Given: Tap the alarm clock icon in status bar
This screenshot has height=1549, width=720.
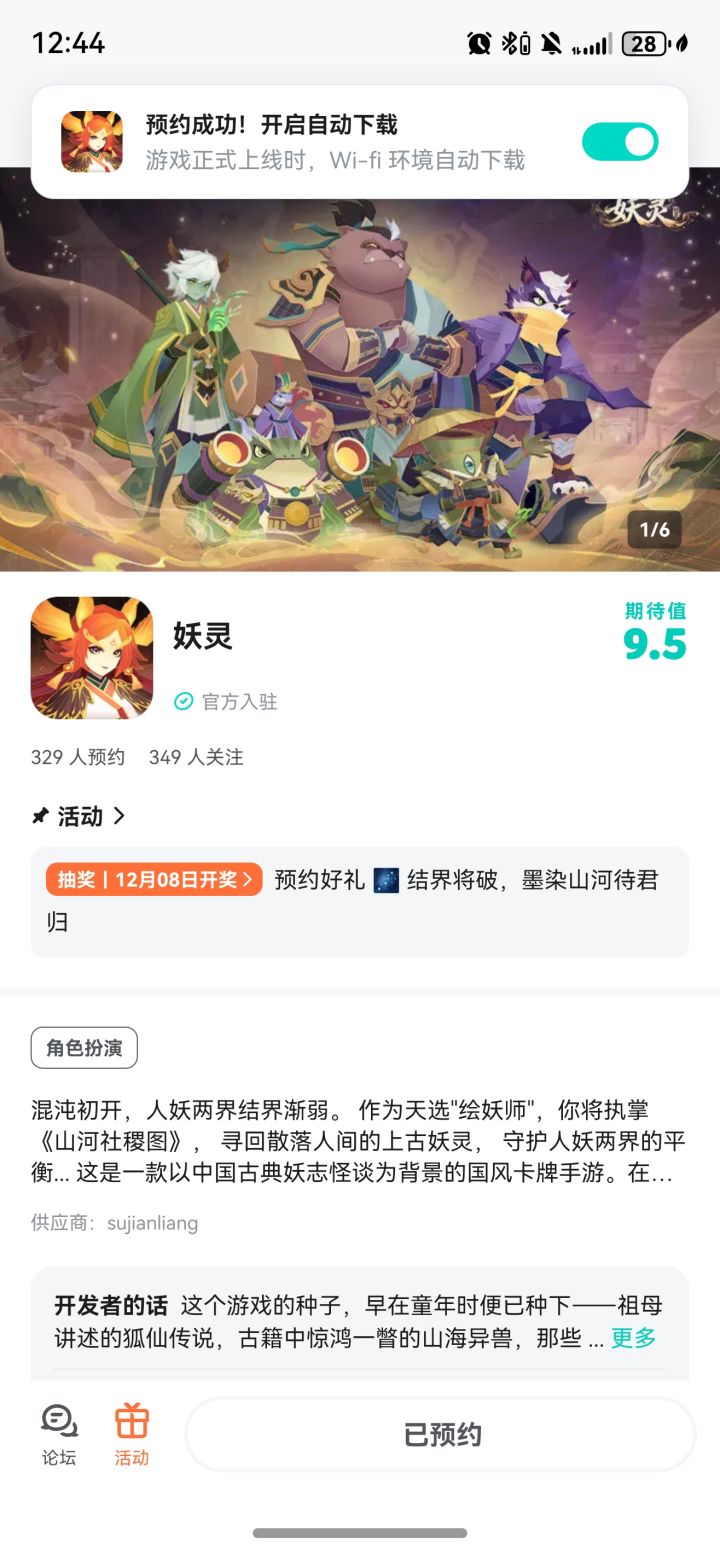Looking at the screenshot, I should point(477,43).
